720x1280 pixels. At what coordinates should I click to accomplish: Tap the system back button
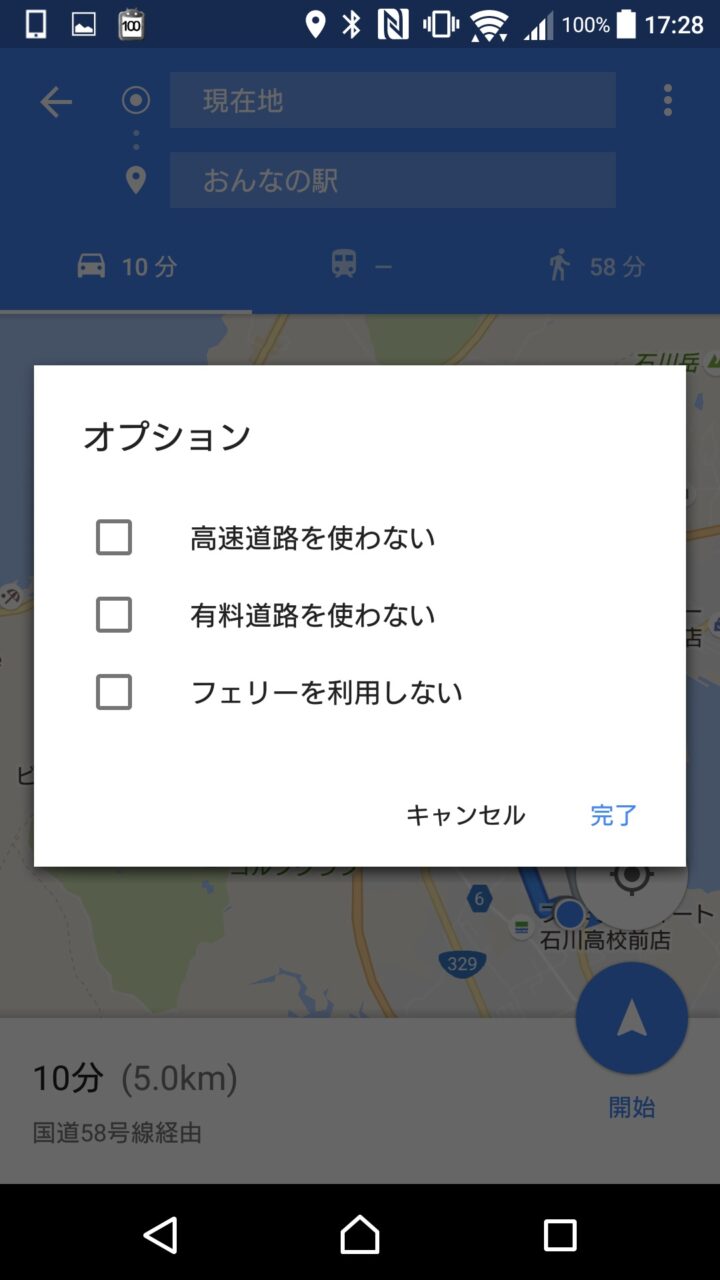[x=161, y=1235]
